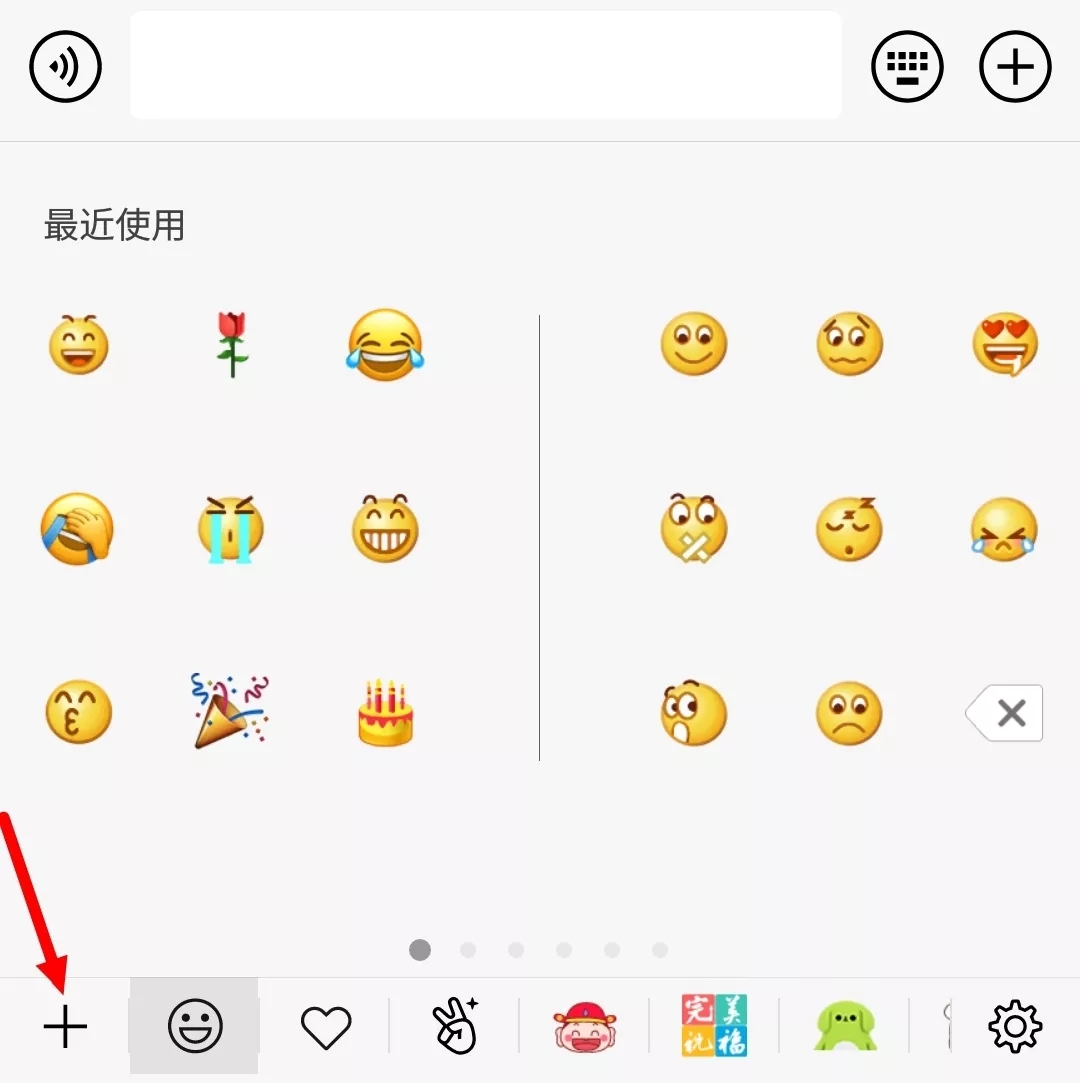Insert the frowning face emoji
Screen dimensions: 1080x1083
(849, 713)
